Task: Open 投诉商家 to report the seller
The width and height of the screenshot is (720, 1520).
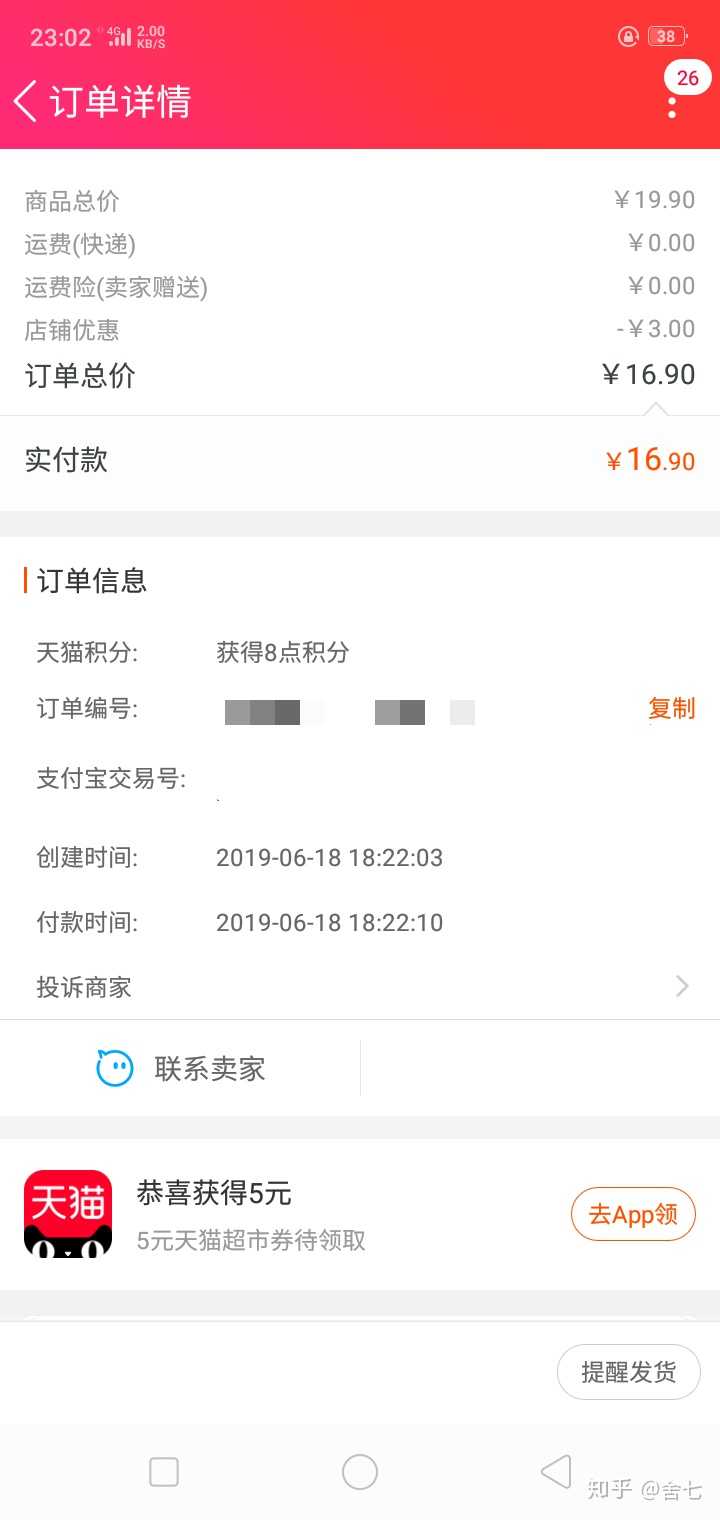Action: pyautogui.click(x=360, y=987)
